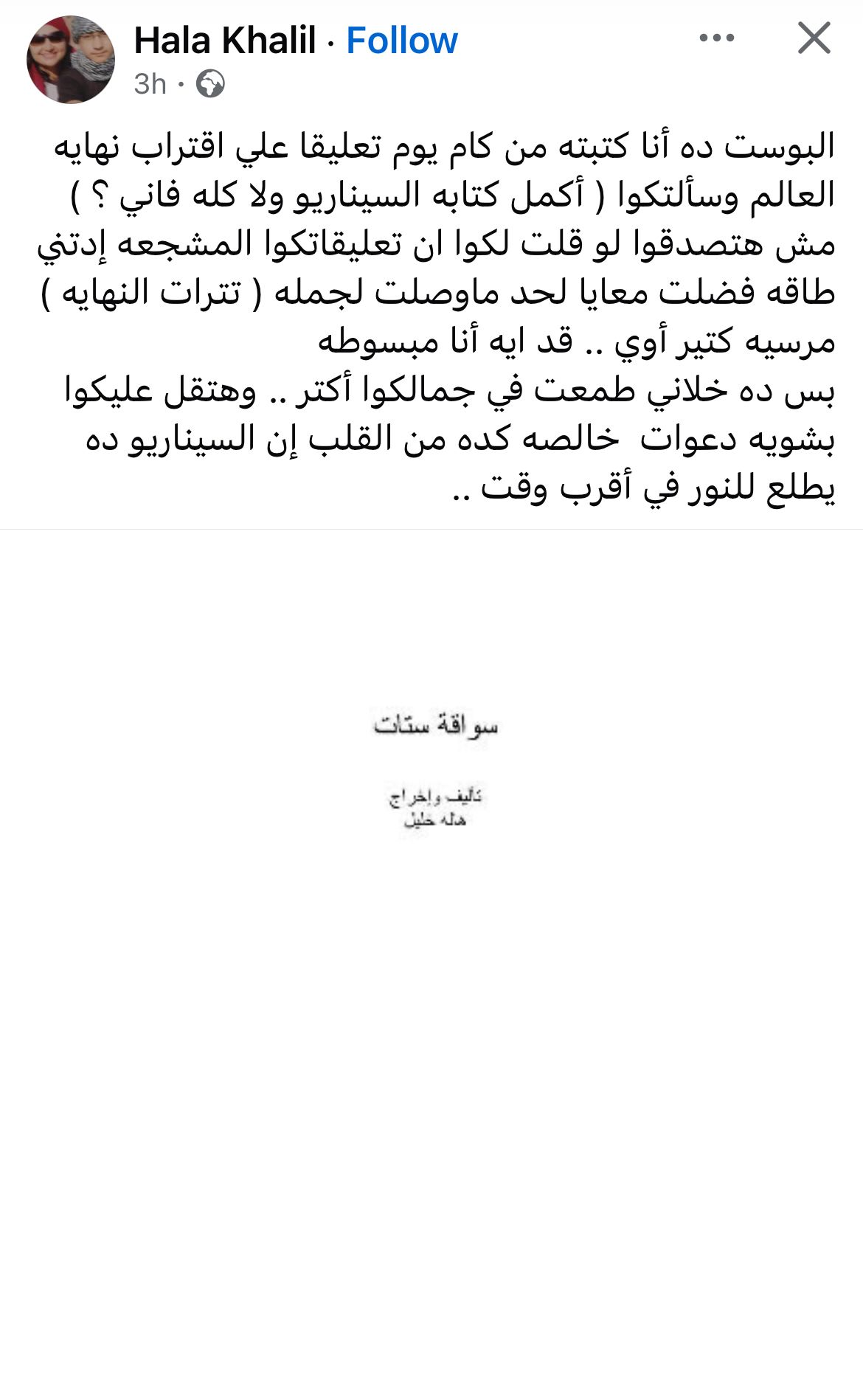Open Hala Khalil's profile picture
863x1400 pixels.
pos(71,60)
